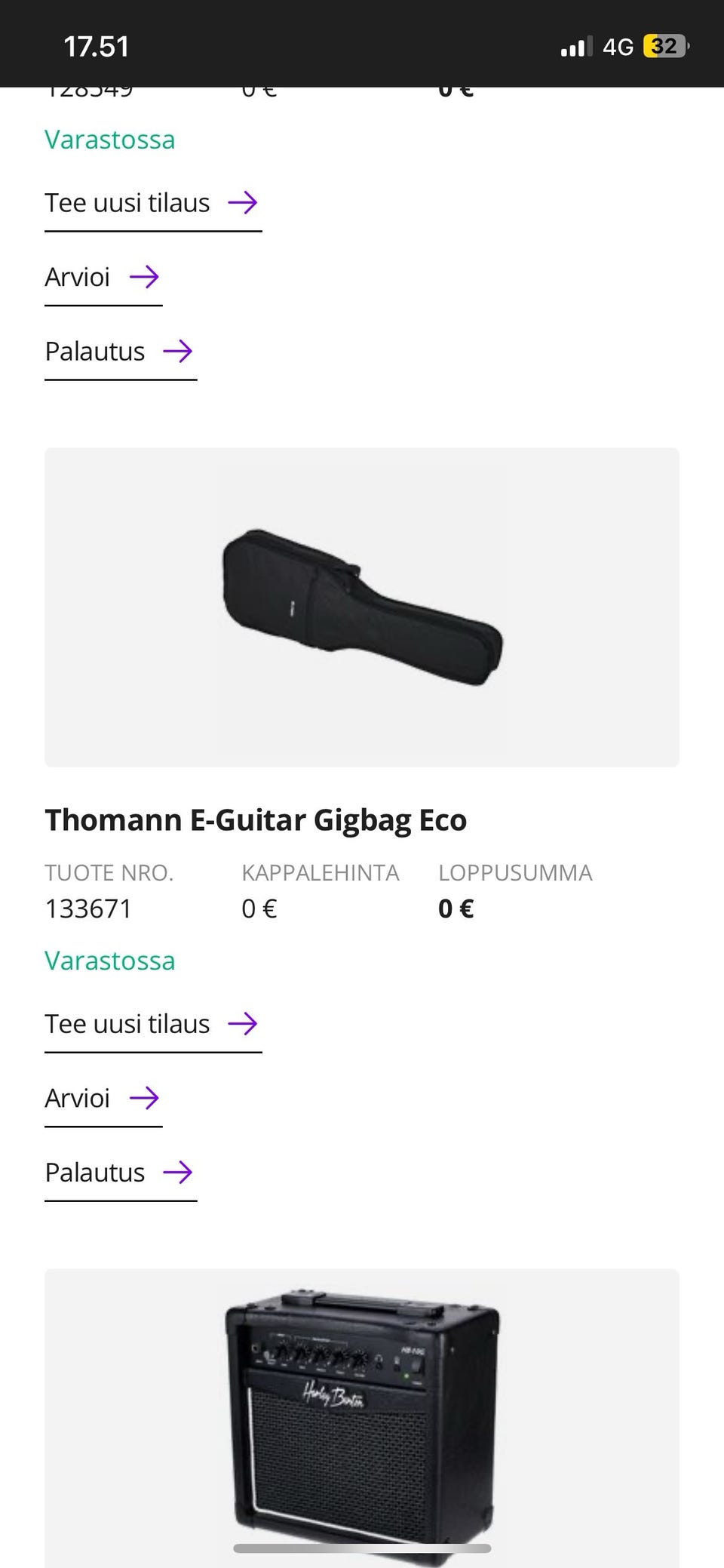Tap the cellular signal bars icon
The height and width of the screenshot is (1568, 724).
coord(575,45)
